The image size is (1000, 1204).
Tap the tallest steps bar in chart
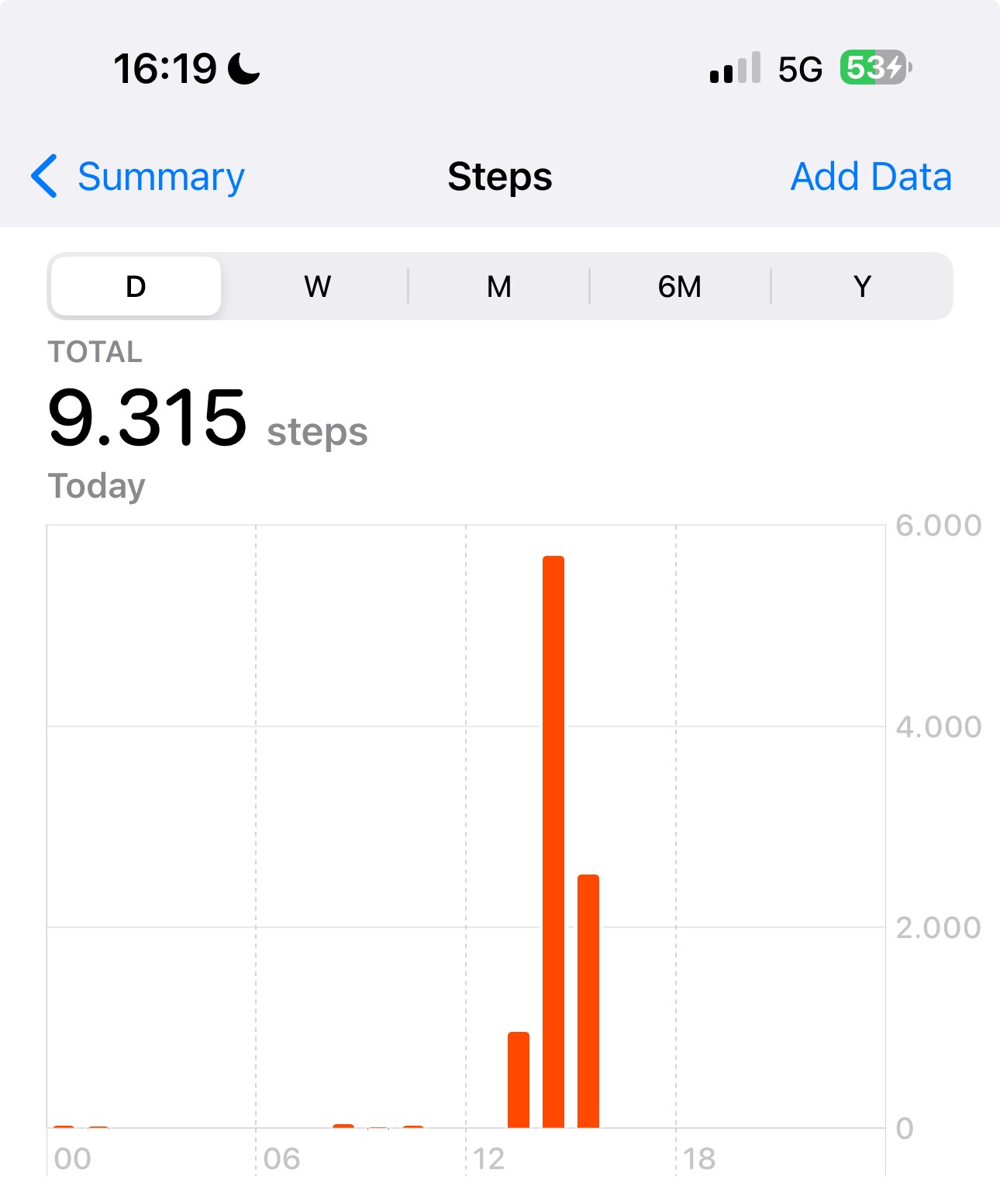pyautogui.click(x=553, y=841)
